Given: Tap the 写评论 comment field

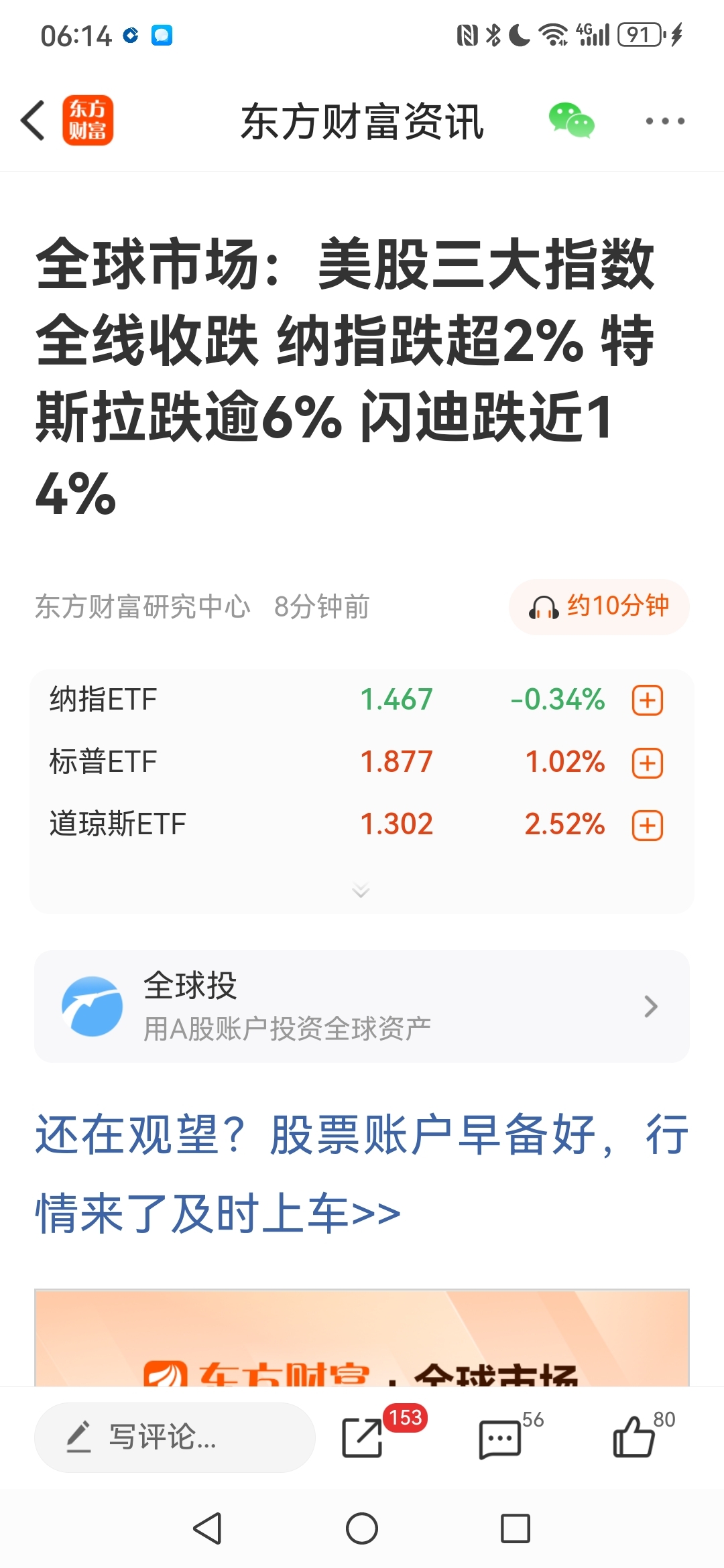Looking at the screenshot, I should tap(175, 1437).
